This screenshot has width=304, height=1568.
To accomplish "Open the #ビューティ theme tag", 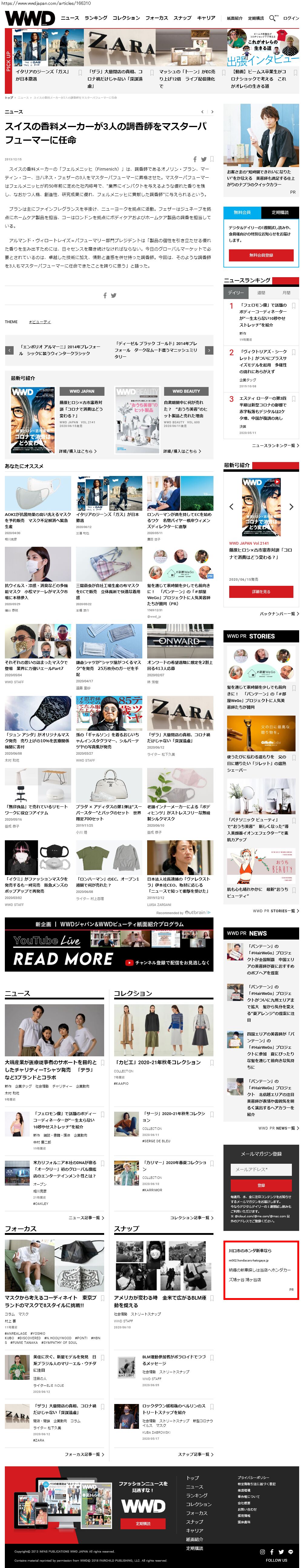I will click(x=40, y=321).
